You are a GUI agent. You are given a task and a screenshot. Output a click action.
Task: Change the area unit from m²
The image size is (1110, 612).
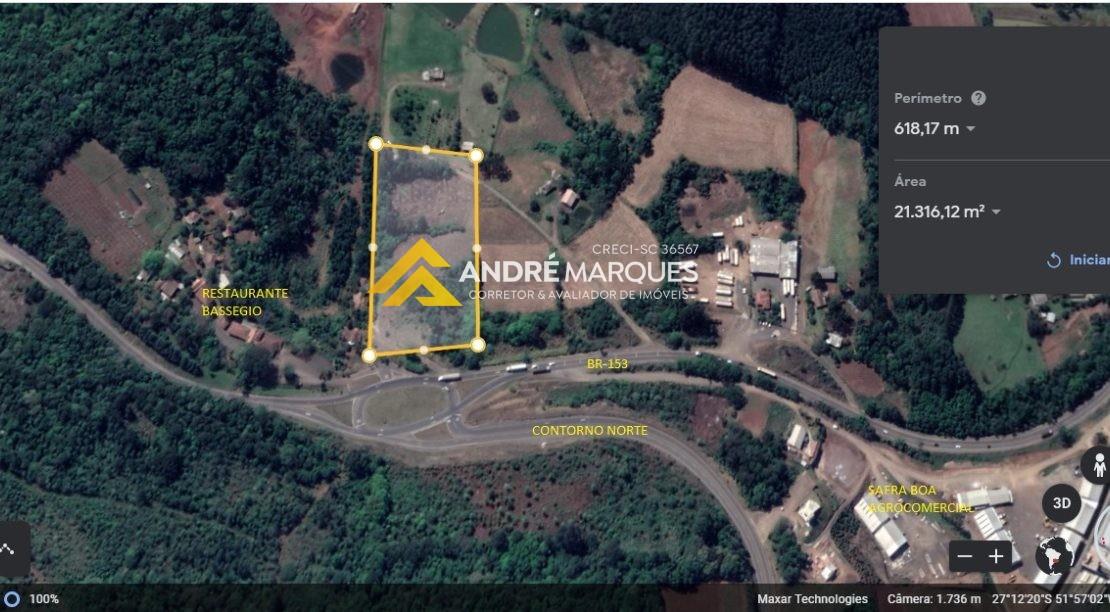[997, 212]
